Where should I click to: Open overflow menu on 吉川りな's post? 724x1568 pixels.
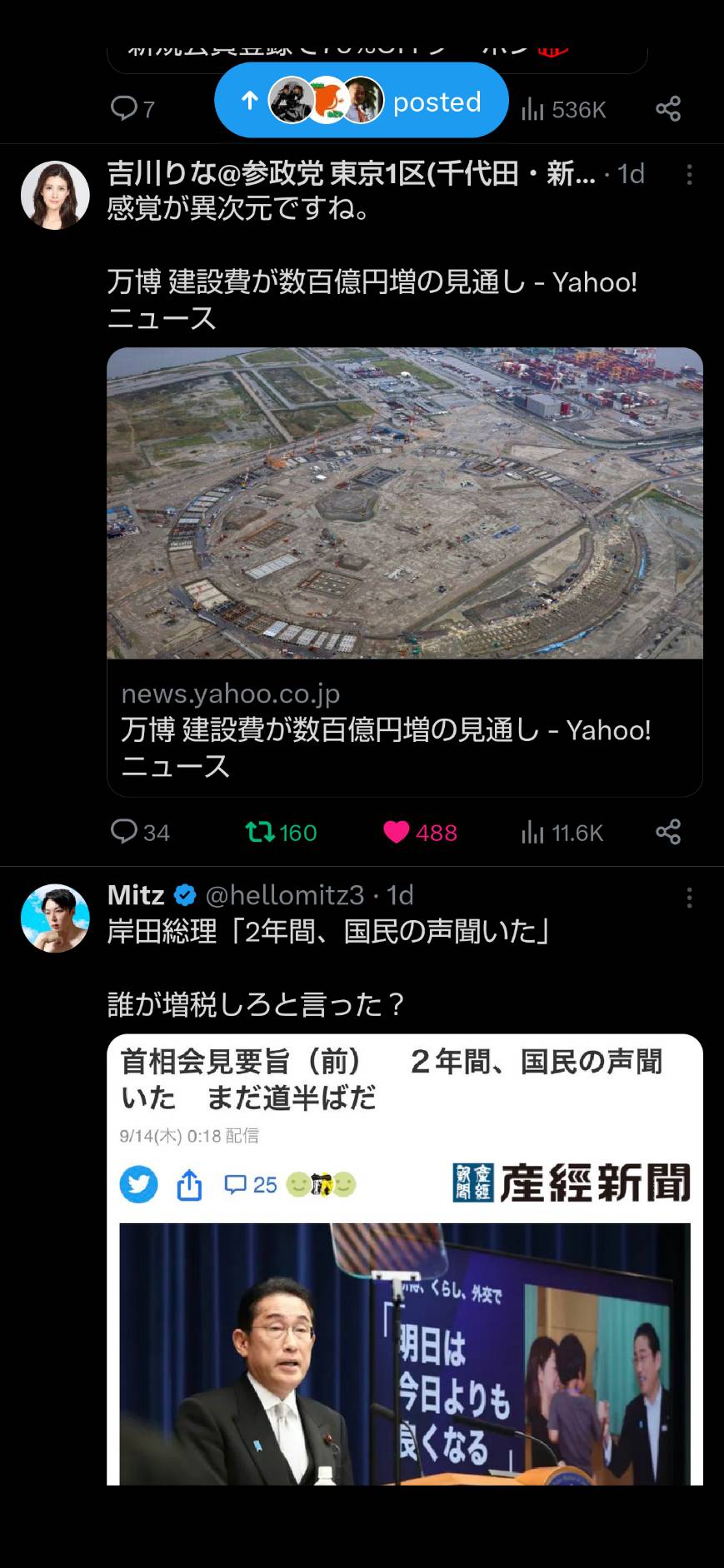coord(689,174)
